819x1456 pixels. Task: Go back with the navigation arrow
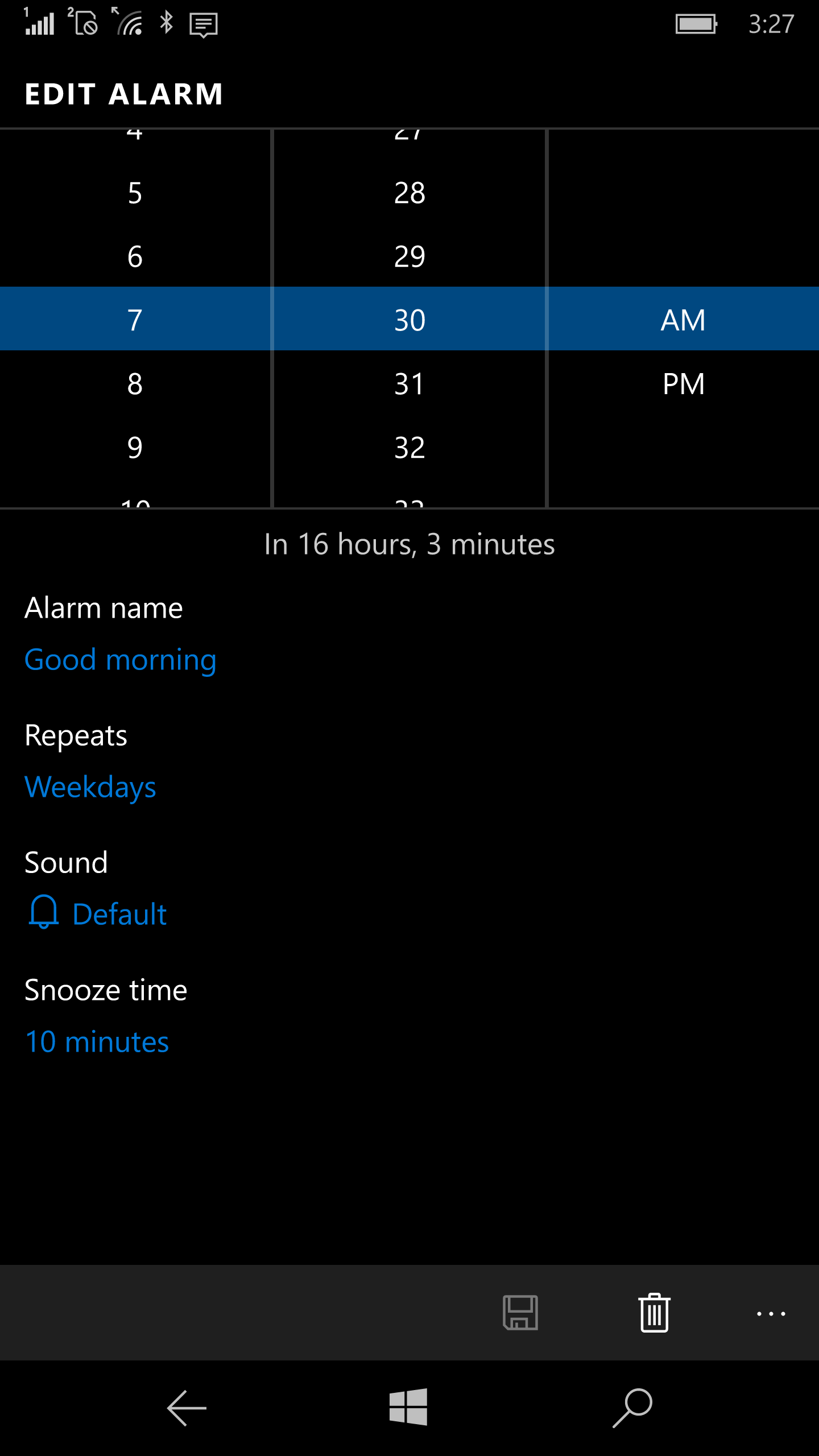187,1408
